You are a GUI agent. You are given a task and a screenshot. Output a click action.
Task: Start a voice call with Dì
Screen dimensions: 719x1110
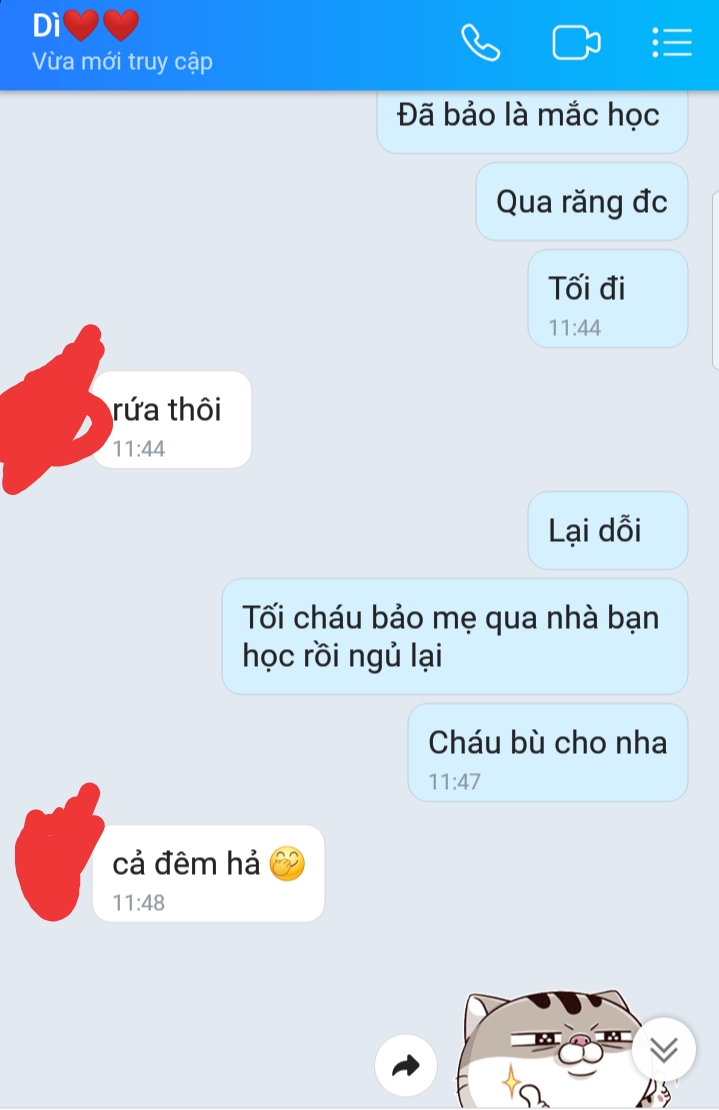click(480, 42)
